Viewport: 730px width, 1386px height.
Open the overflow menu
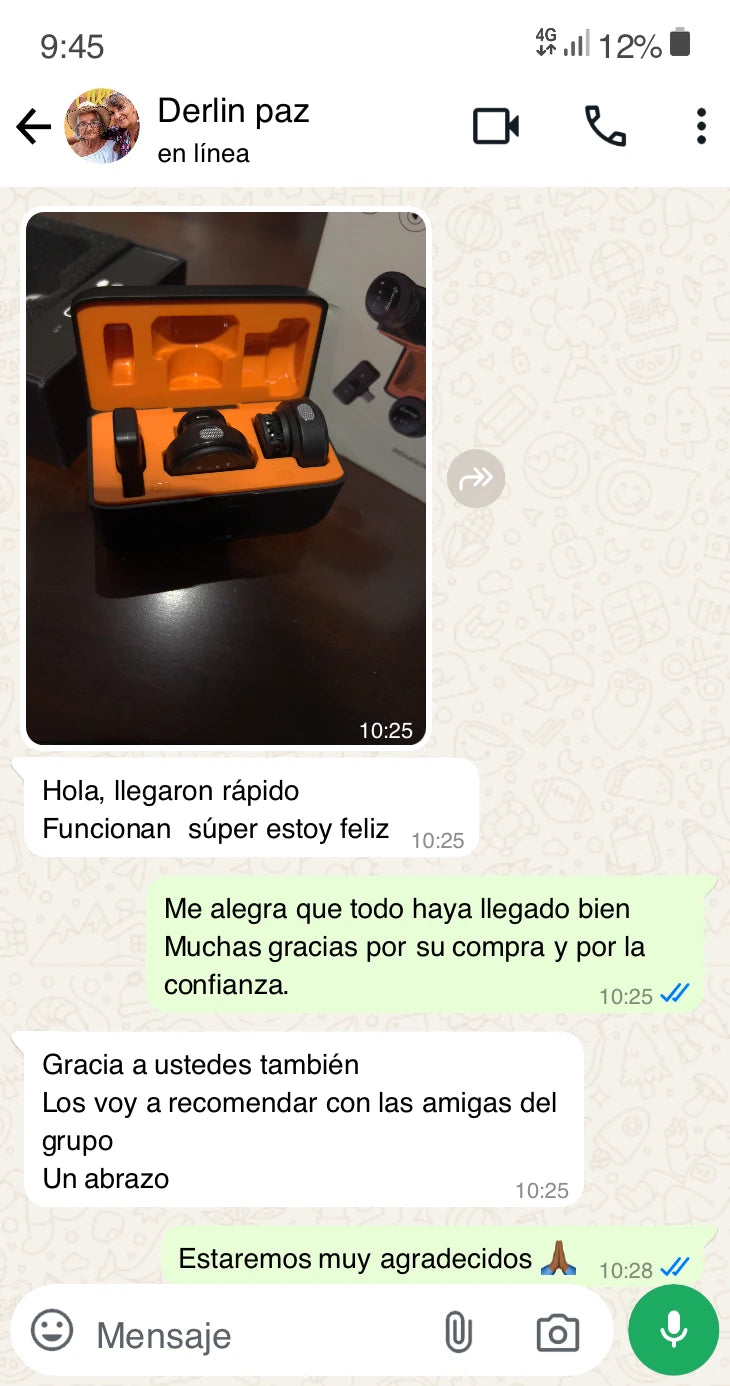click(701, 127)
